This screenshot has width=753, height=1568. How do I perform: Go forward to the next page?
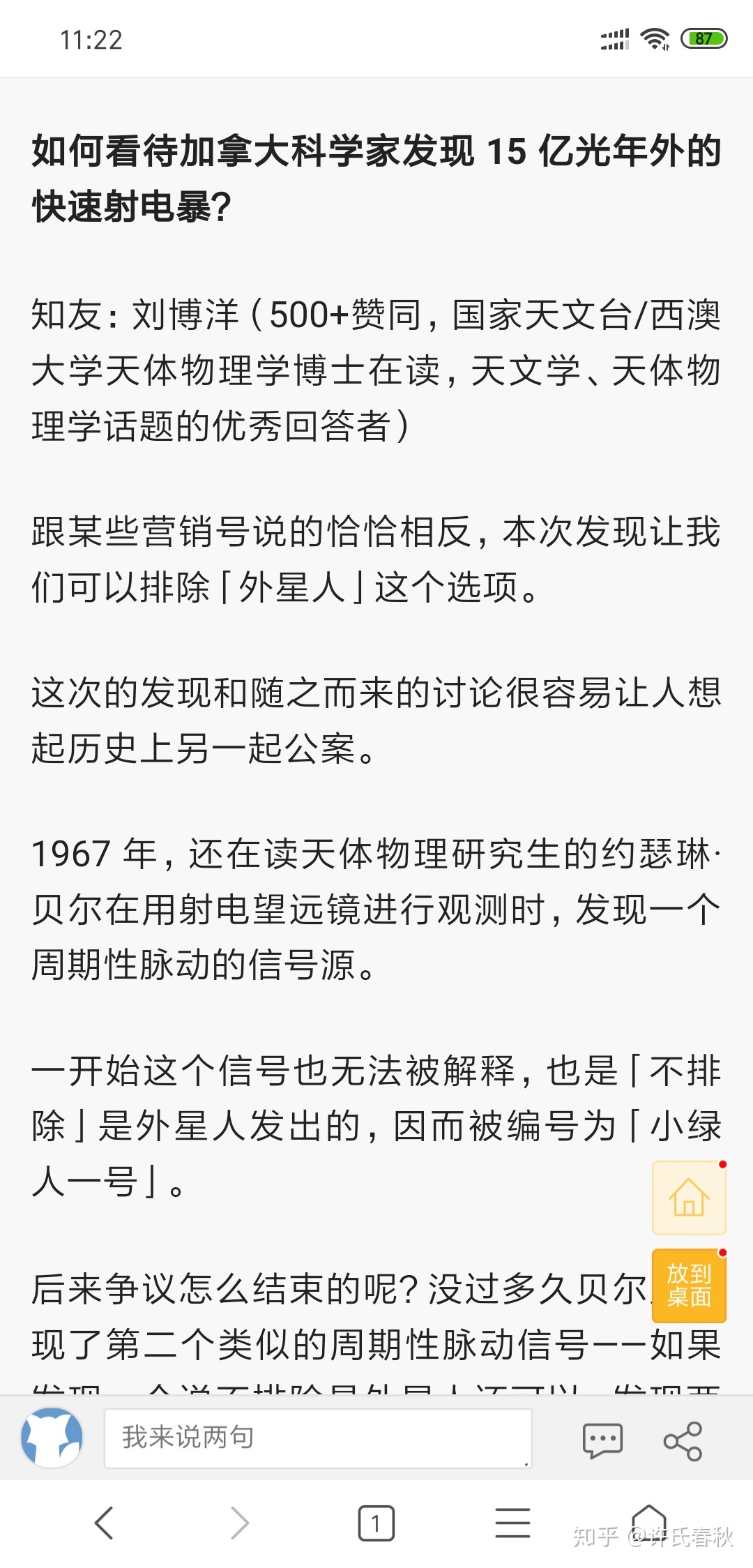click(239, 1523)
